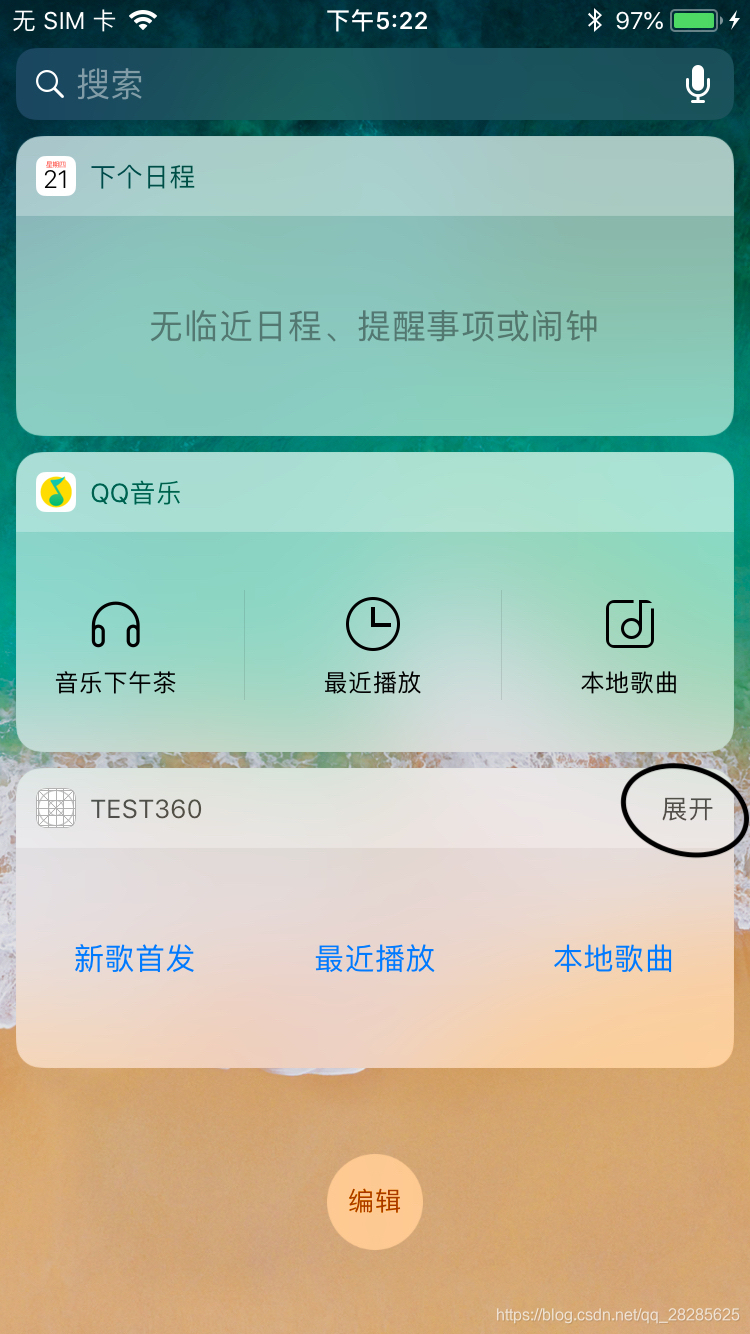Open the QQ音乐 widget app icon
Image resolution: width=750 pixels, height=1334 pixels.
[55, 492]
